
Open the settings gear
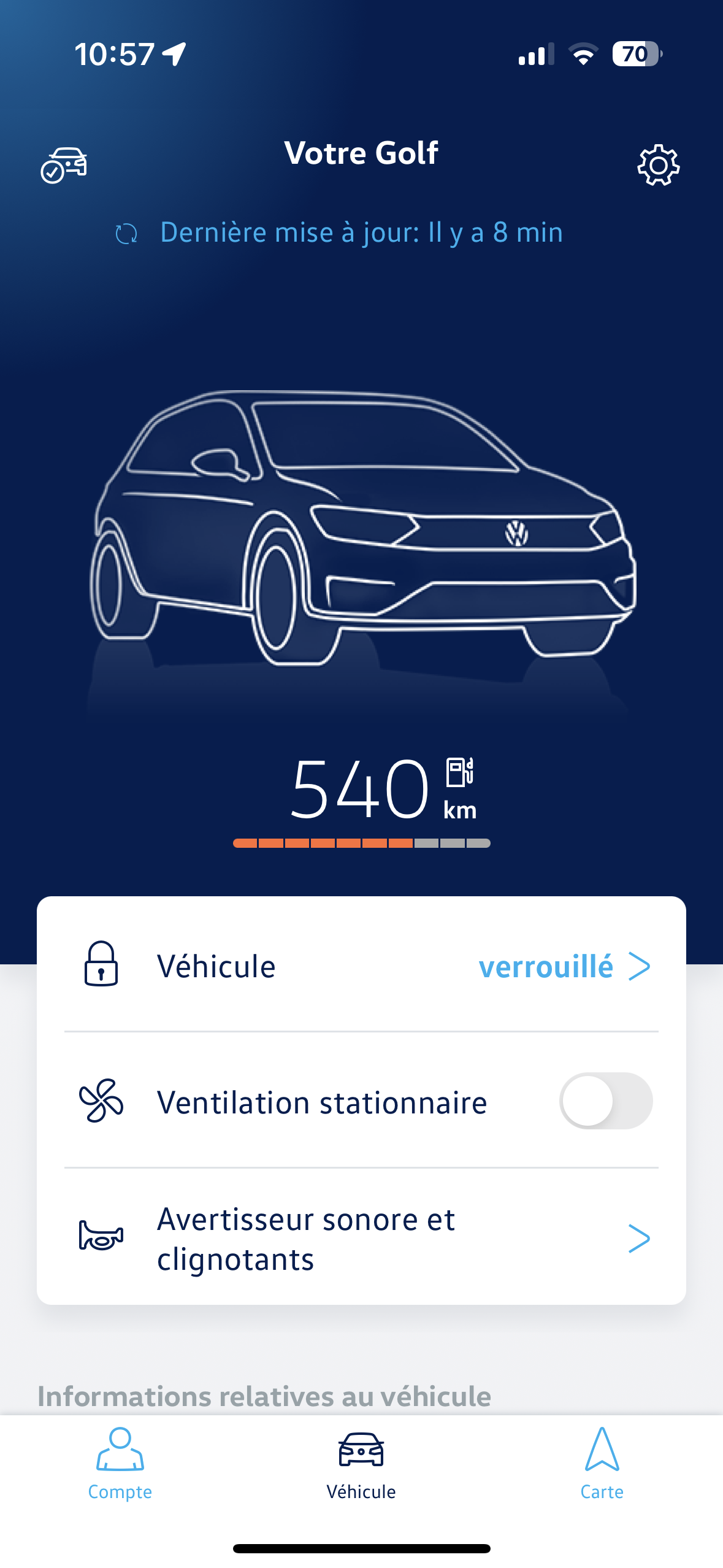658,165
